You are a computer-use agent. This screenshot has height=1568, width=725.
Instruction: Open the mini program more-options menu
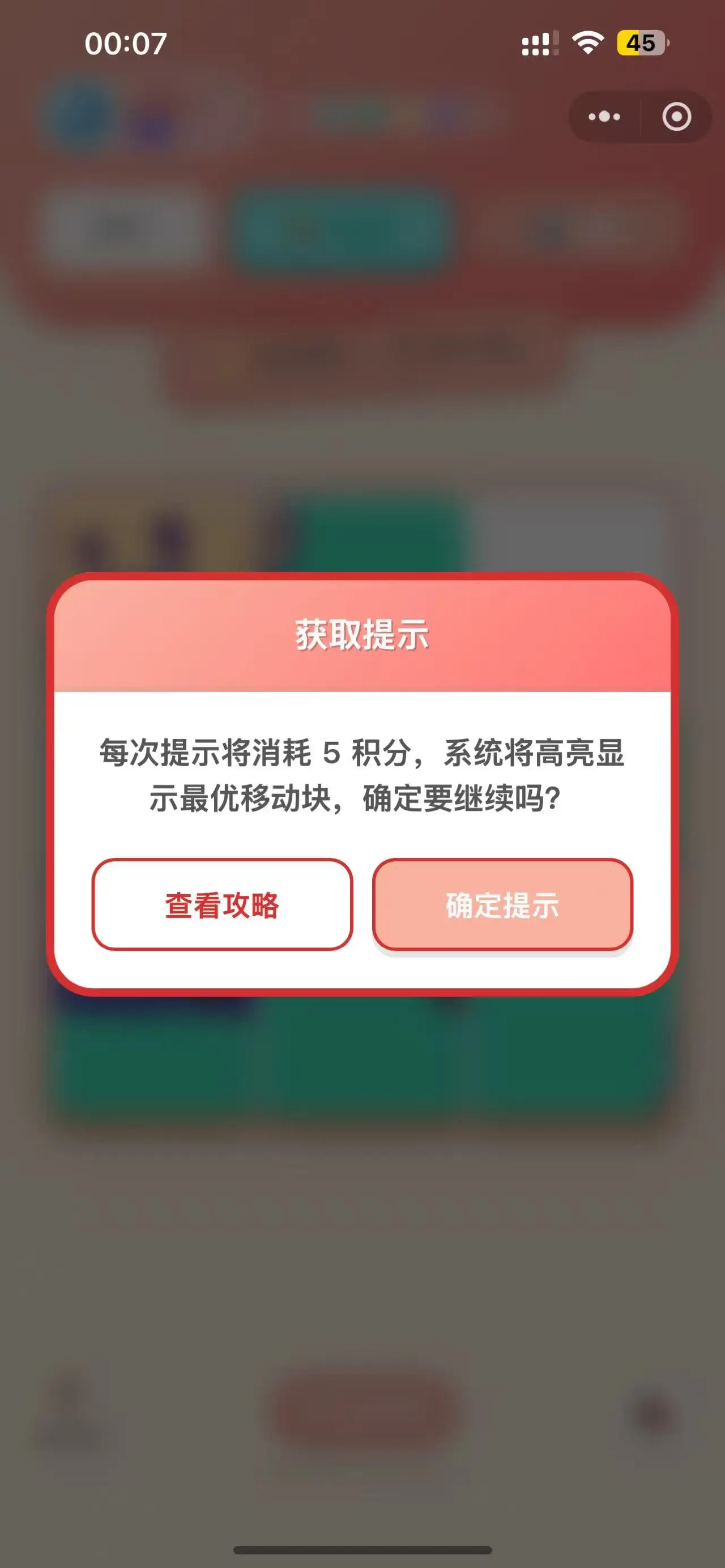[x=604, y=117]
